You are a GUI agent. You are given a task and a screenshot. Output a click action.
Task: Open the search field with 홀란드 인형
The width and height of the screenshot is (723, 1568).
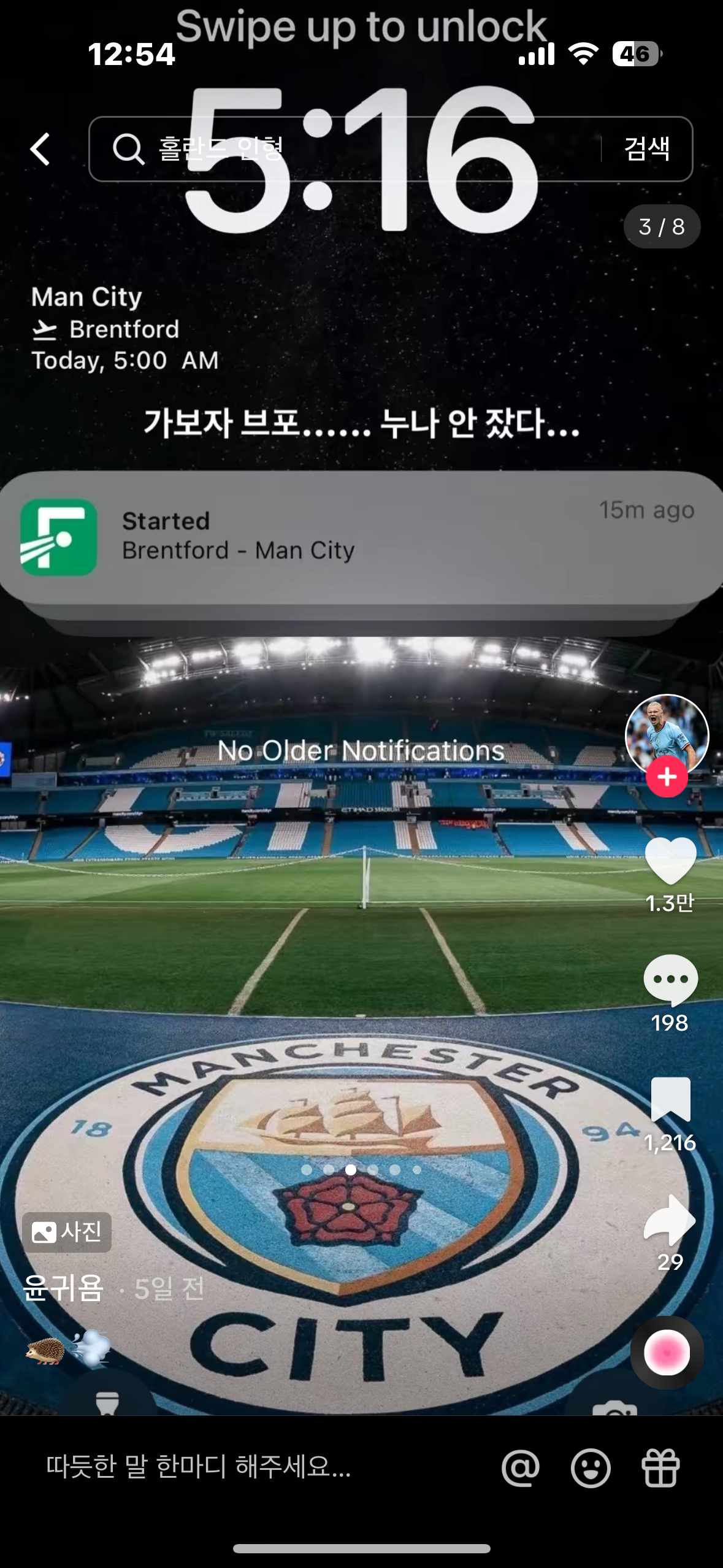[x=343, y=149]
